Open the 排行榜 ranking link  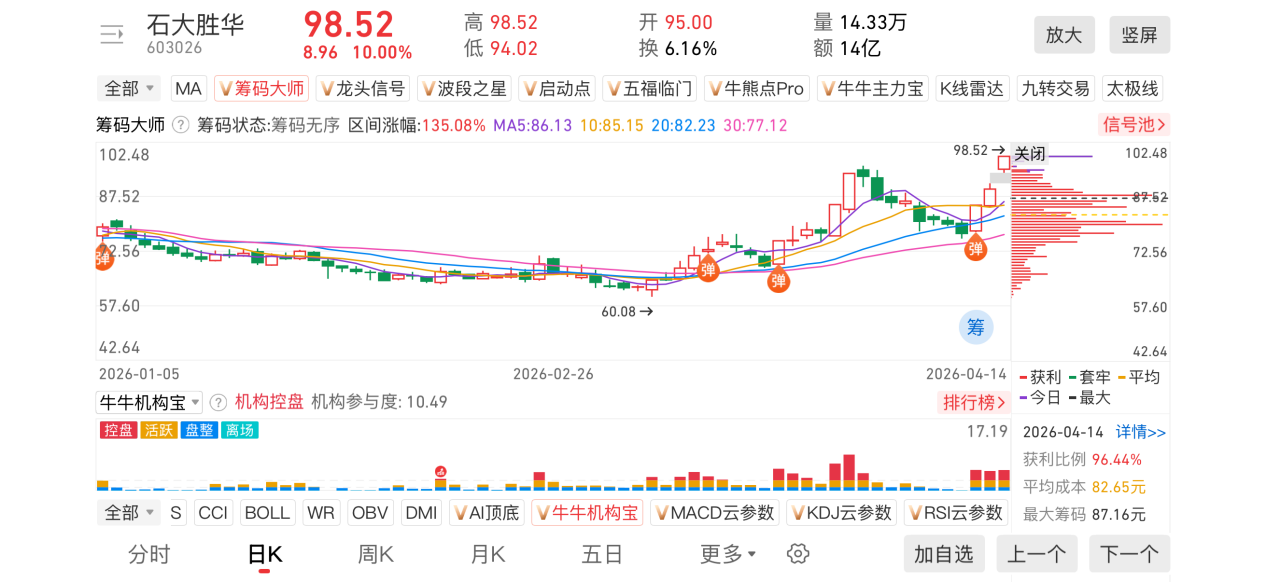[x=974, y=402]
